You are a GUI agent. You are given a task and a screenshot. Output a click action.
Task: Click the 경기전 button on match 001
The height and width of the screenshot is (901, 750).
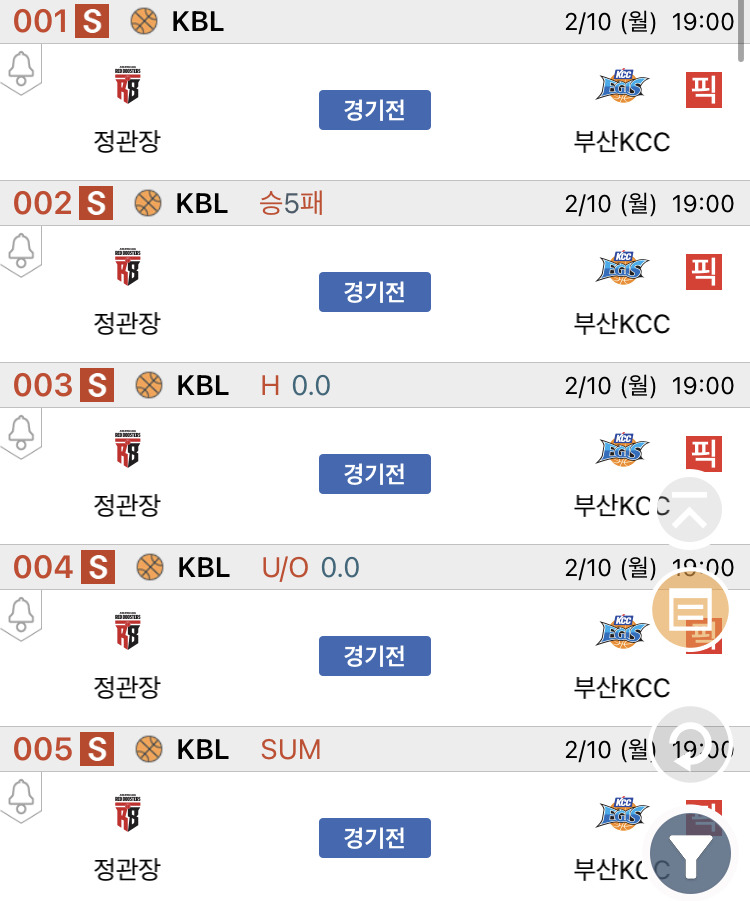coord(374,110)
